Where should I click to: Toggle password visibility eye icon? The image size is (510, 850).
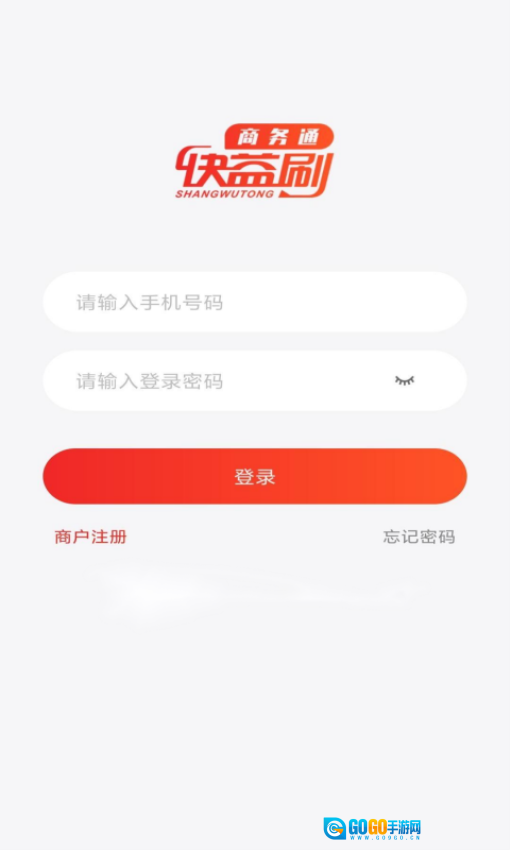pyautogui.click(x=404, y=381)
